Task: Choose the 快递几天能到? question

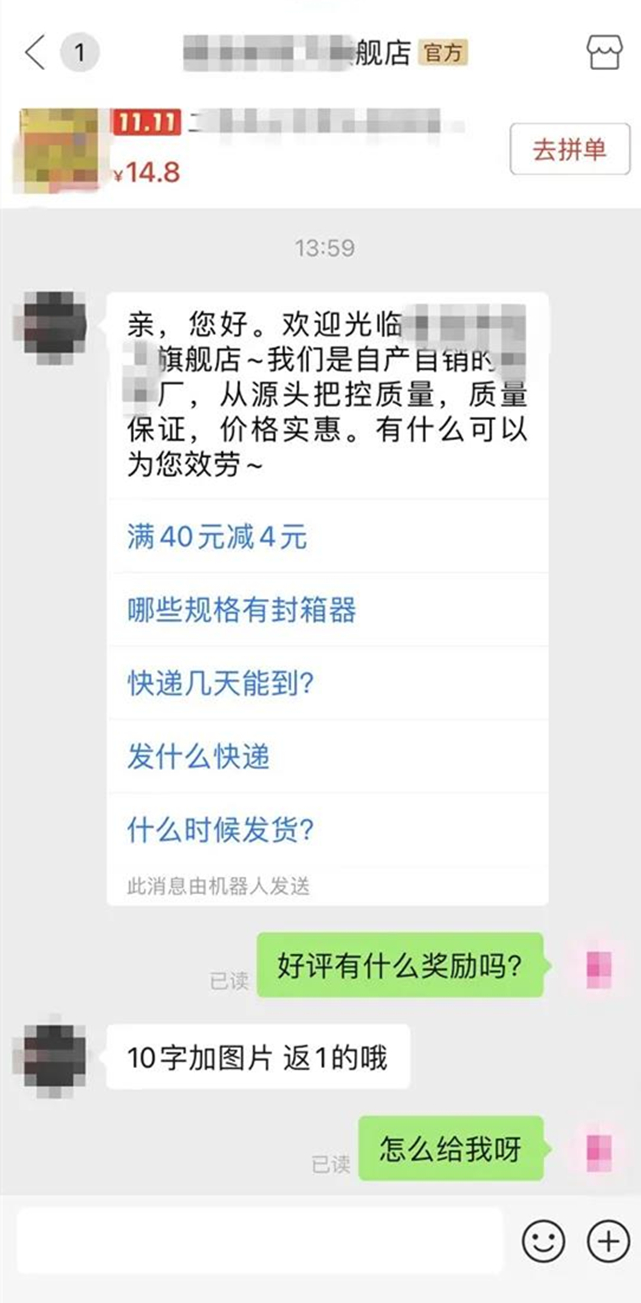Action: coord(222,683)
